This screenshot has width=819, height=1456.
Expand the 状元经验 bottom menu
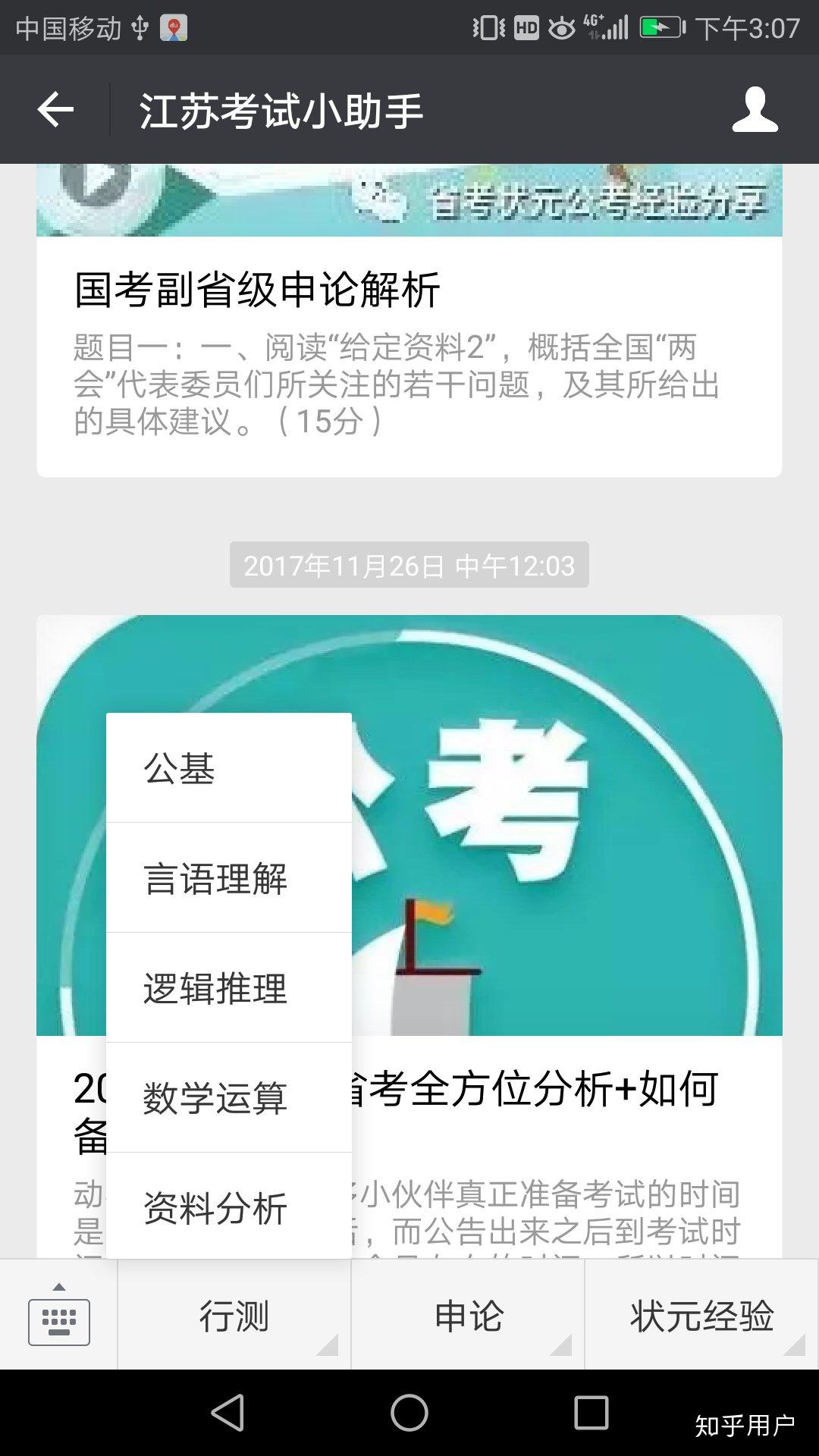701,1316
